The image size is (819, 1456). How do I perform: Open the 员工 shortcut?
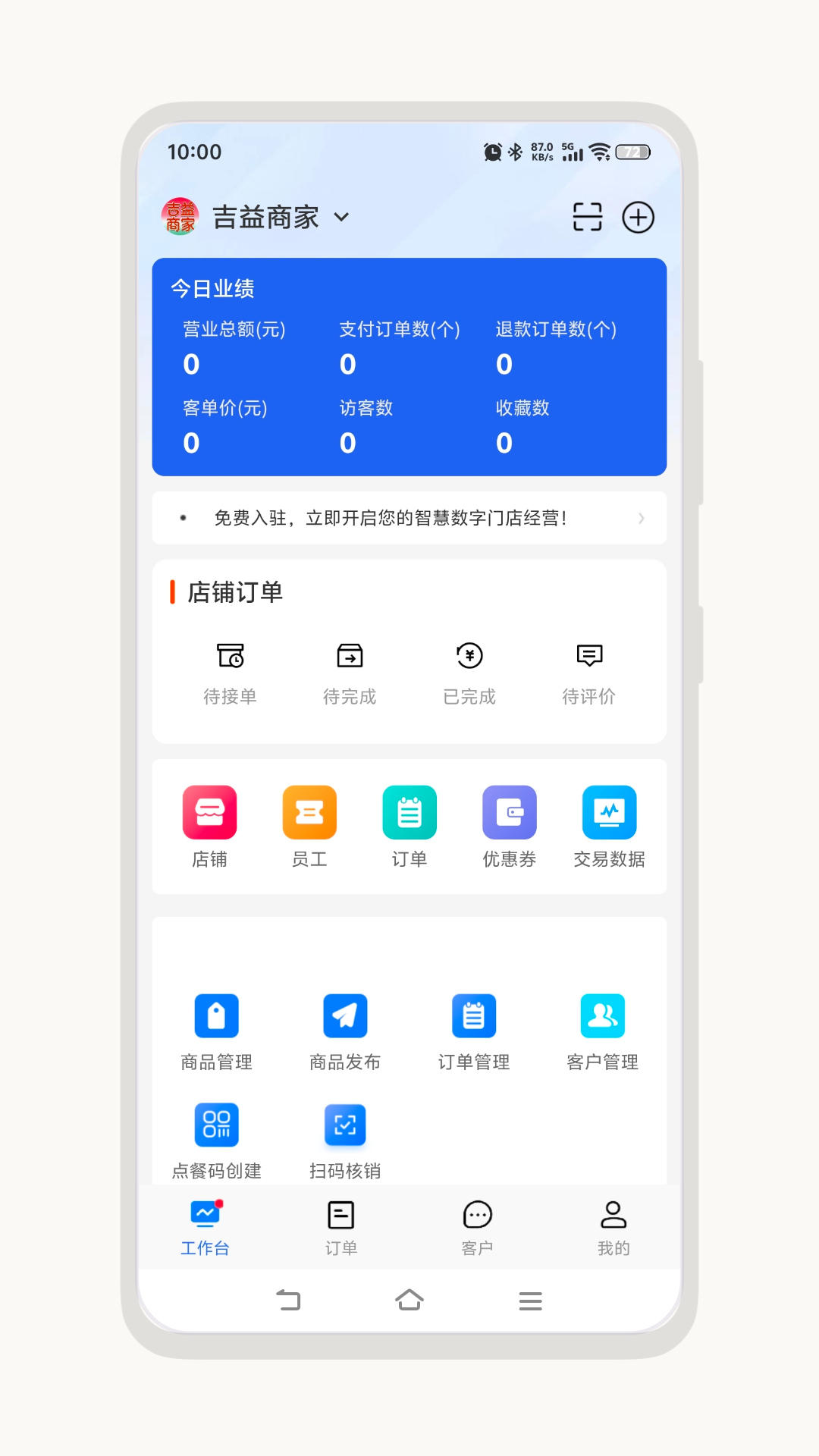point(309,827)
